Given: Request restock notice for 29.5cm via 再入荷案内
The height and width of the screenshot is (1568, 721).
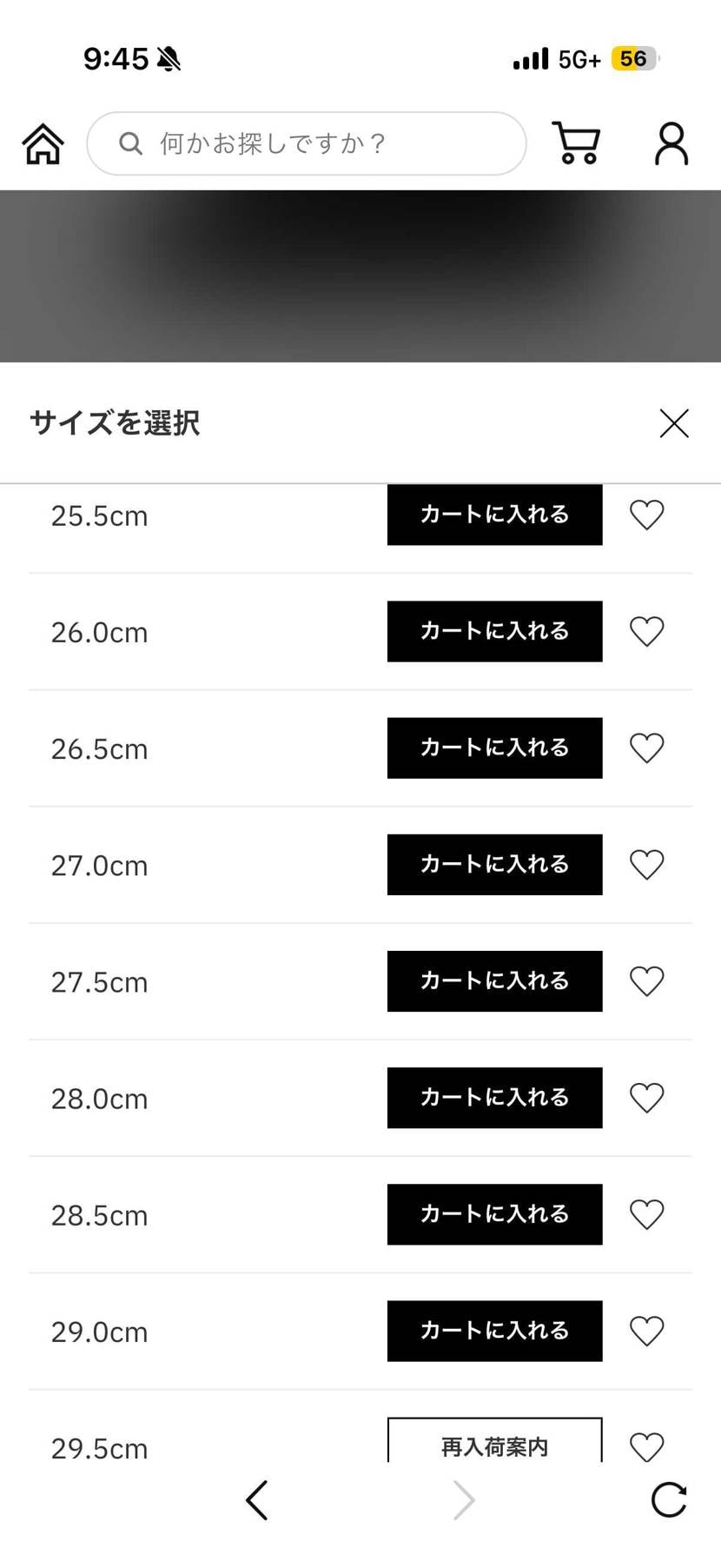Looking at the screenshot, I should (x=494, y=1445).
